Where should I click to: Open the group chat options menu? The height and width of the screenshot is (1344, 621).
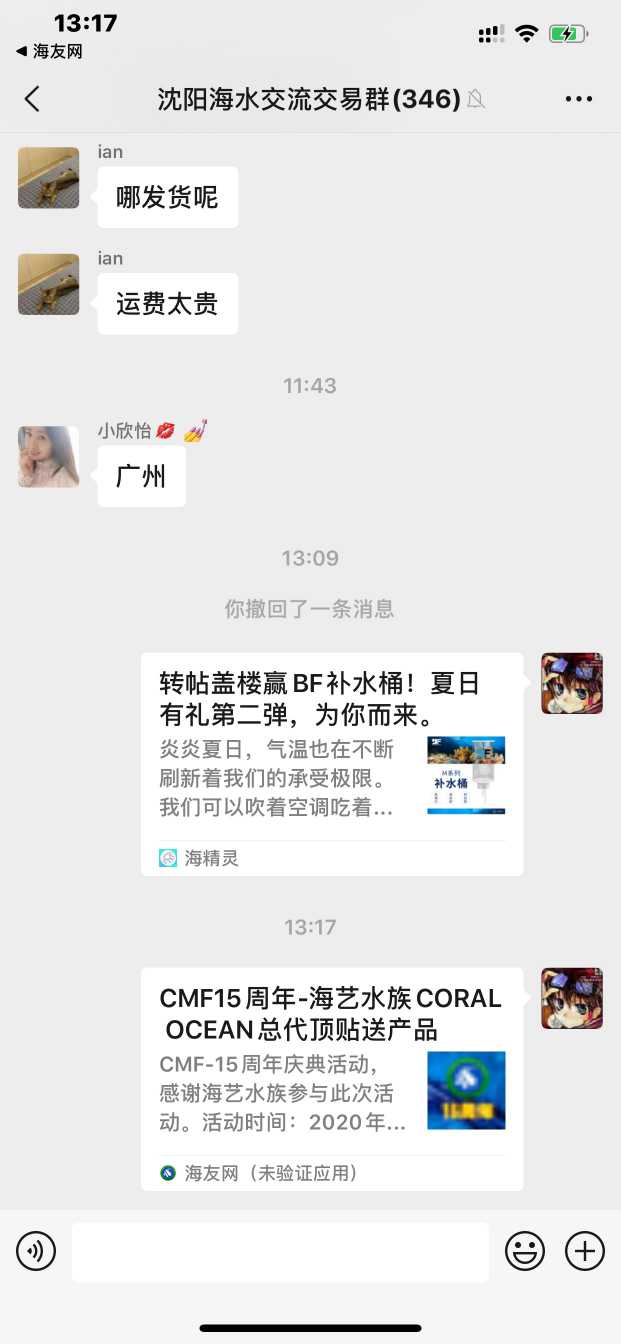[x=579, y=98]
